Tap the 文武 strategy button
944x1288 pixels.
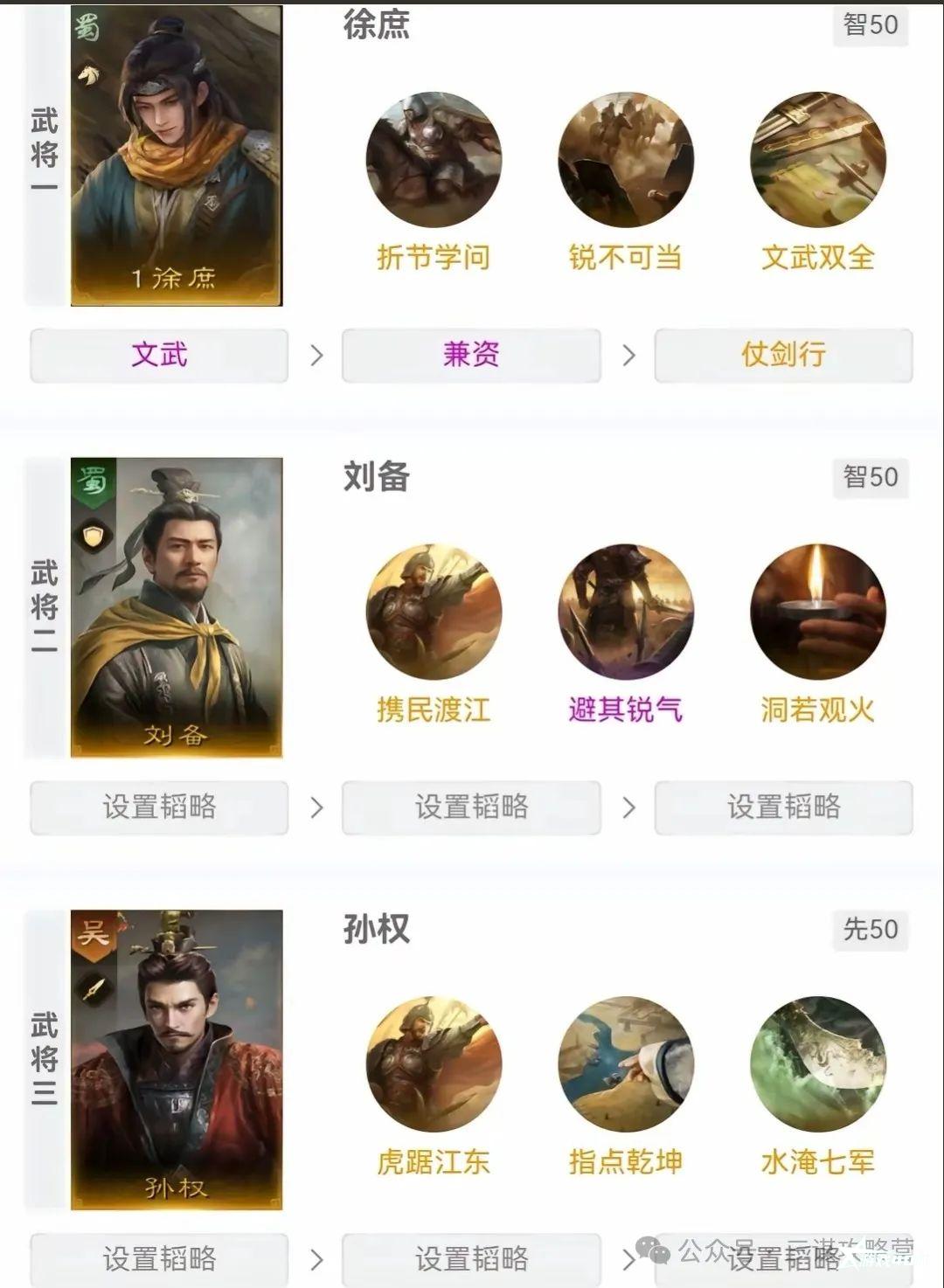[x=159, y=355]
